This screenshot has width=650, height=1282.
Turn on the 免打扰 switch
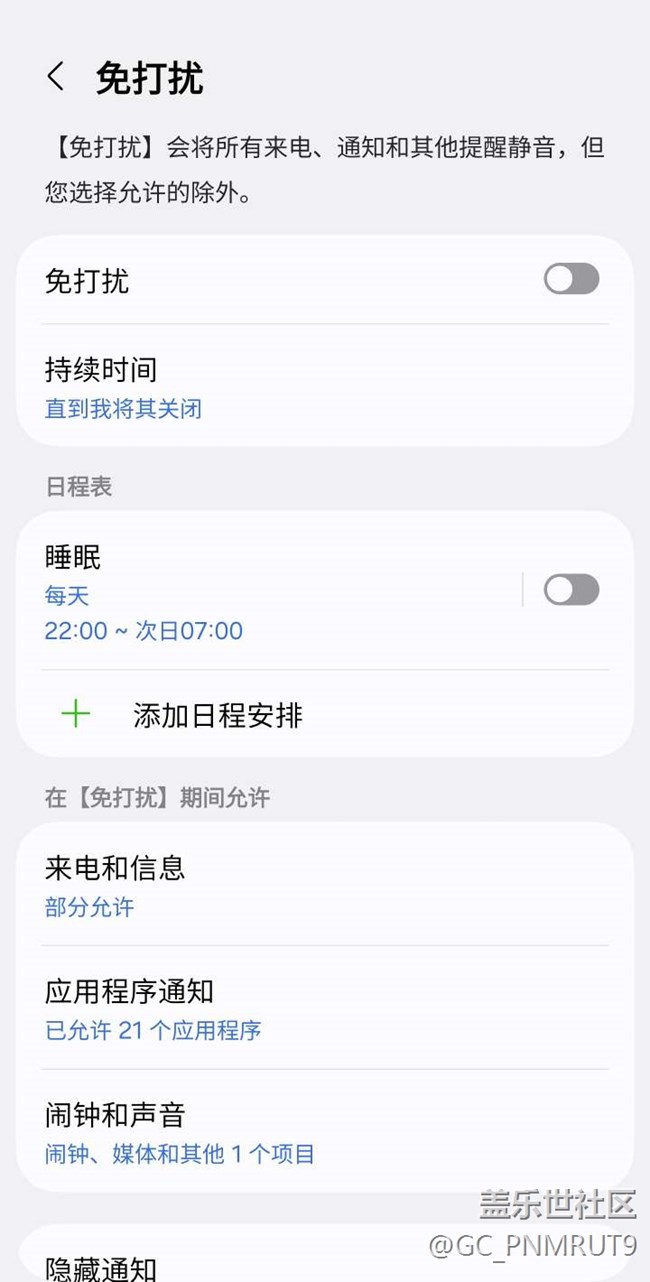[x=571, y=279]
